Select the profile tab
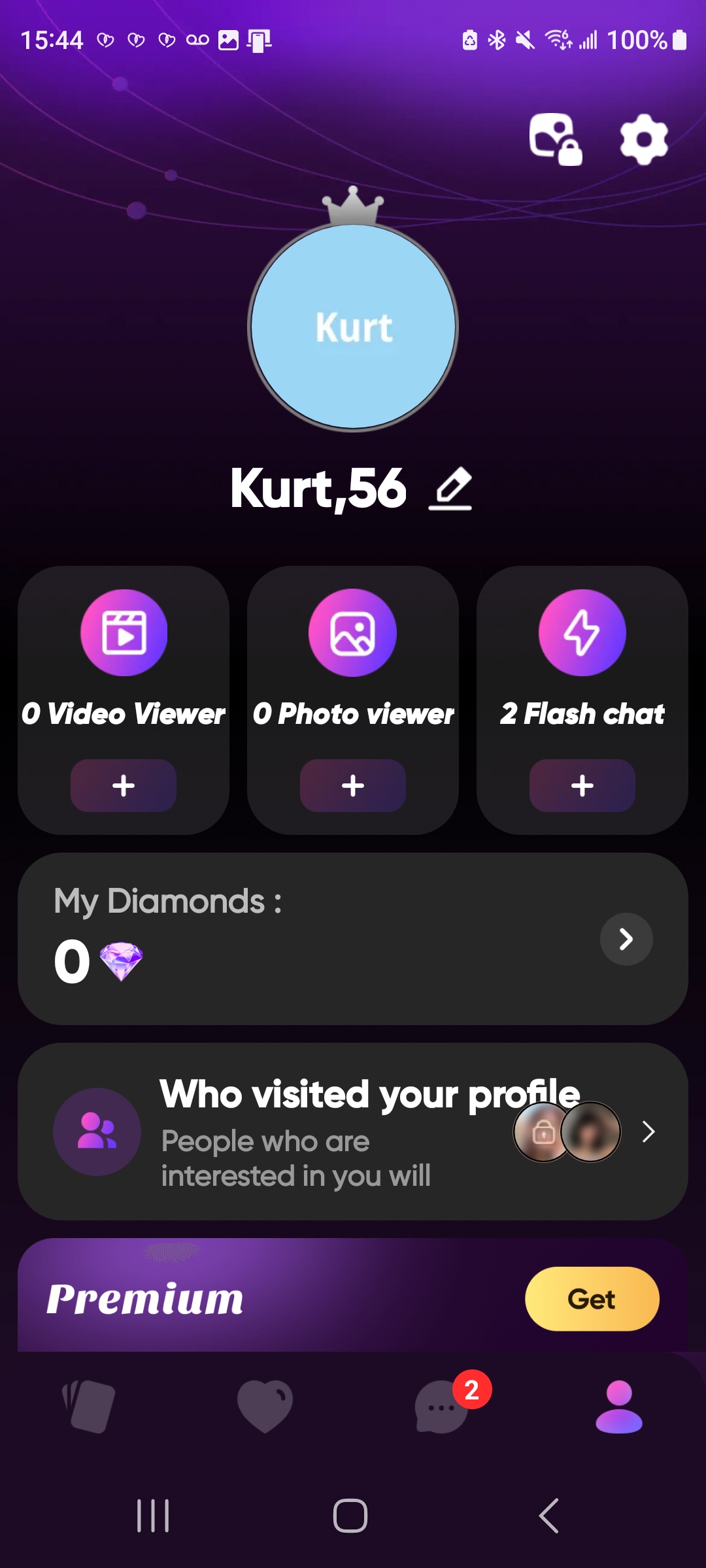Screen dimensions: 706x1568 619,1406
